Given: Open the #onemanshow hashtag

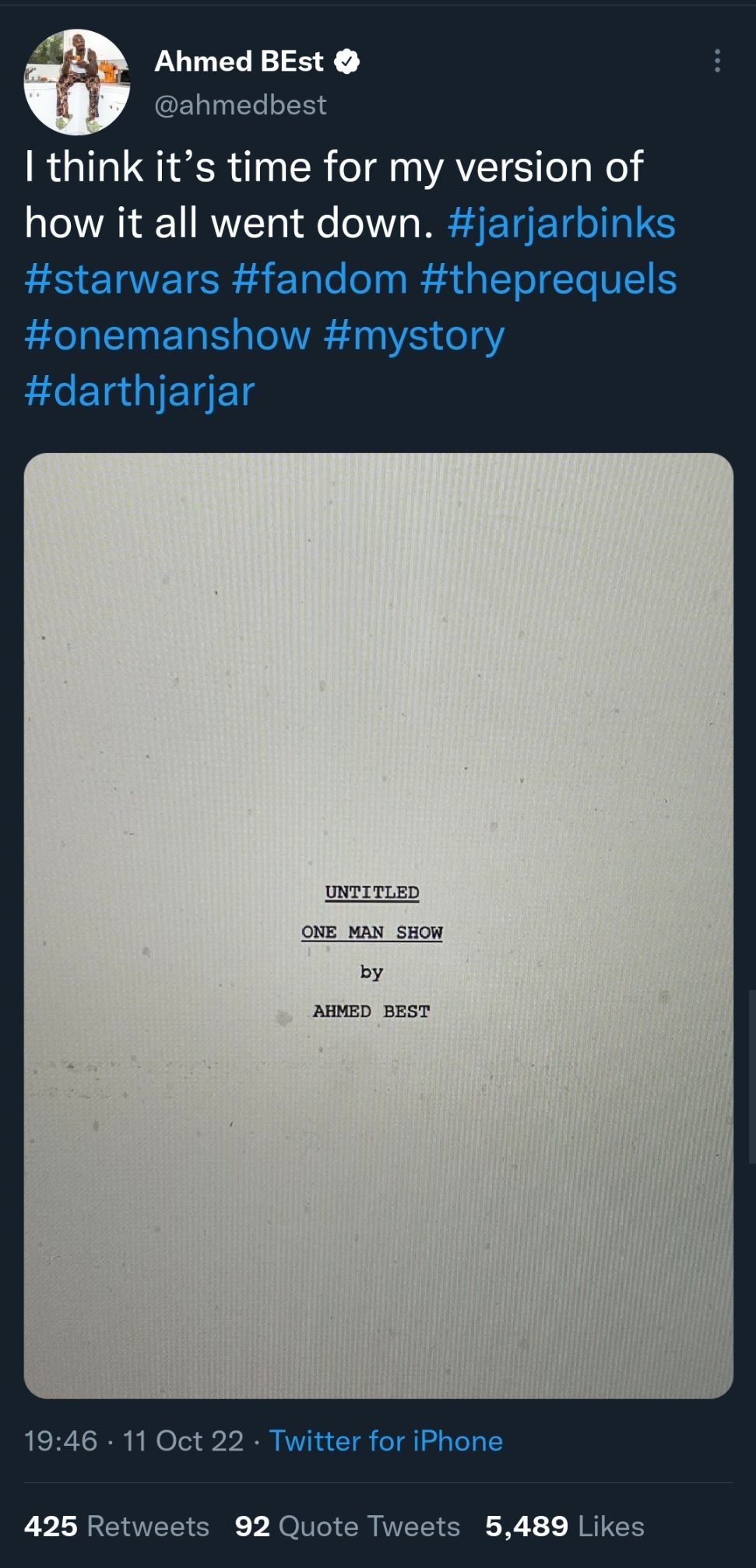Looking at the screenshot, I should pyautogui.click(x=167, y=335).
